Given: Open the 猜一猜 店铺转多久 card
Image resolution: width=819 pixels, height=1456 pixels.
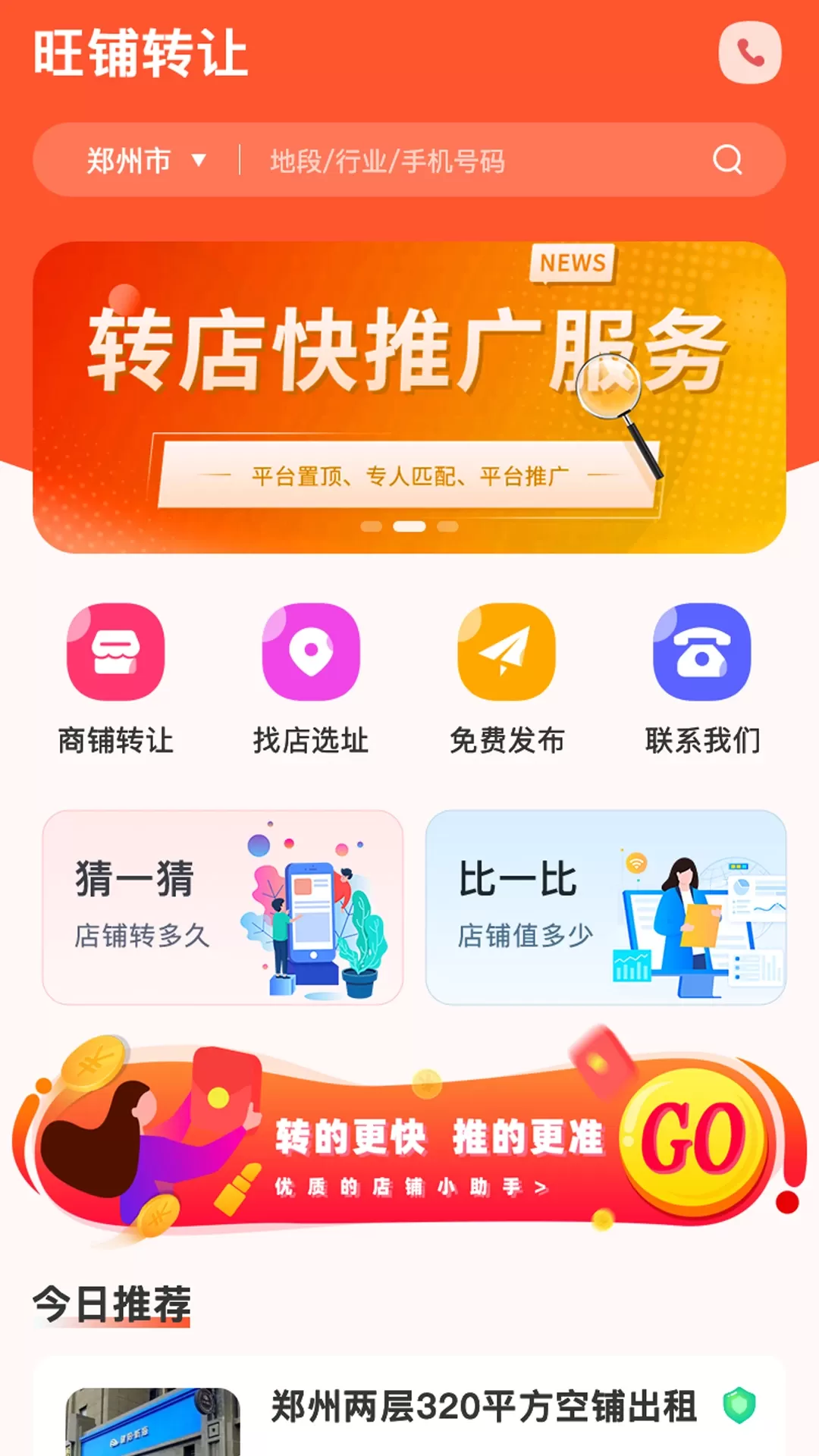Looking at the screenshot, I should click(222, 907).
